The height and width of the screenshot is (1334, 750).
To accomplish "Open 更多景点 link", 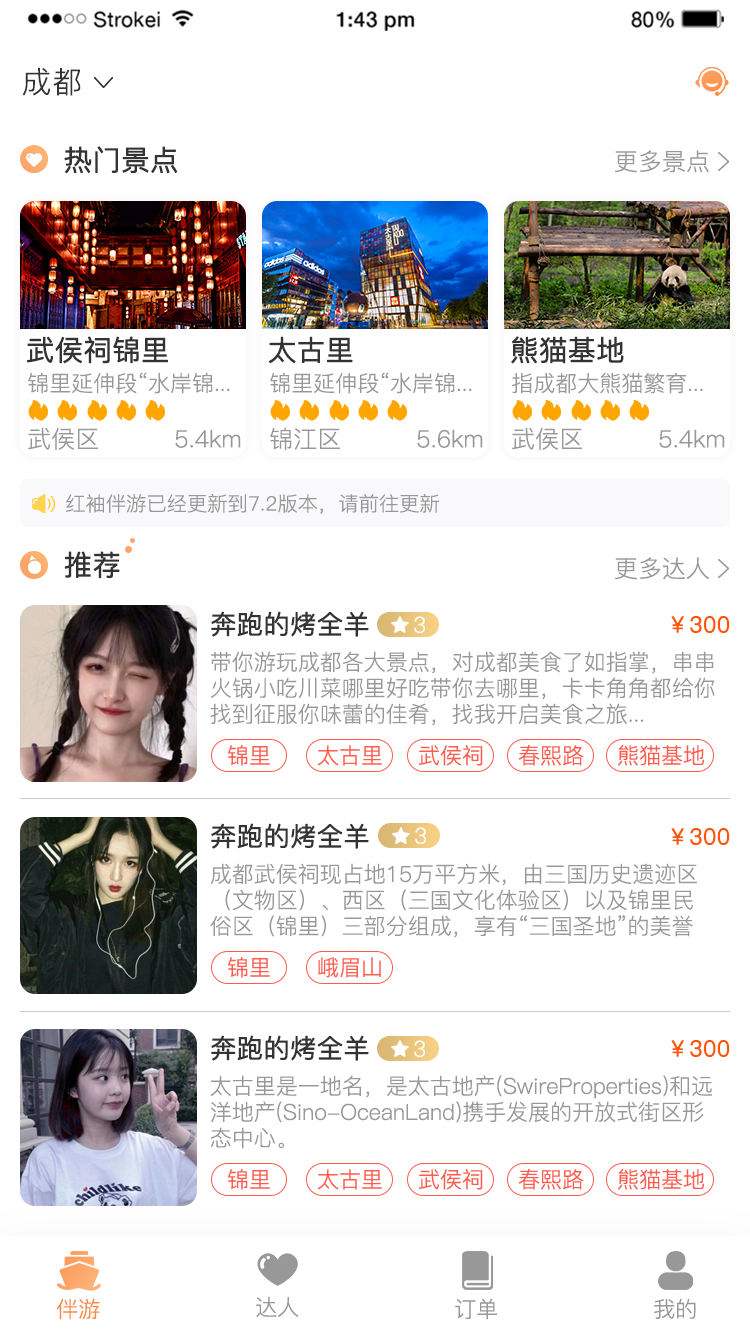I will pyautogui.click(x=671, y=161).
